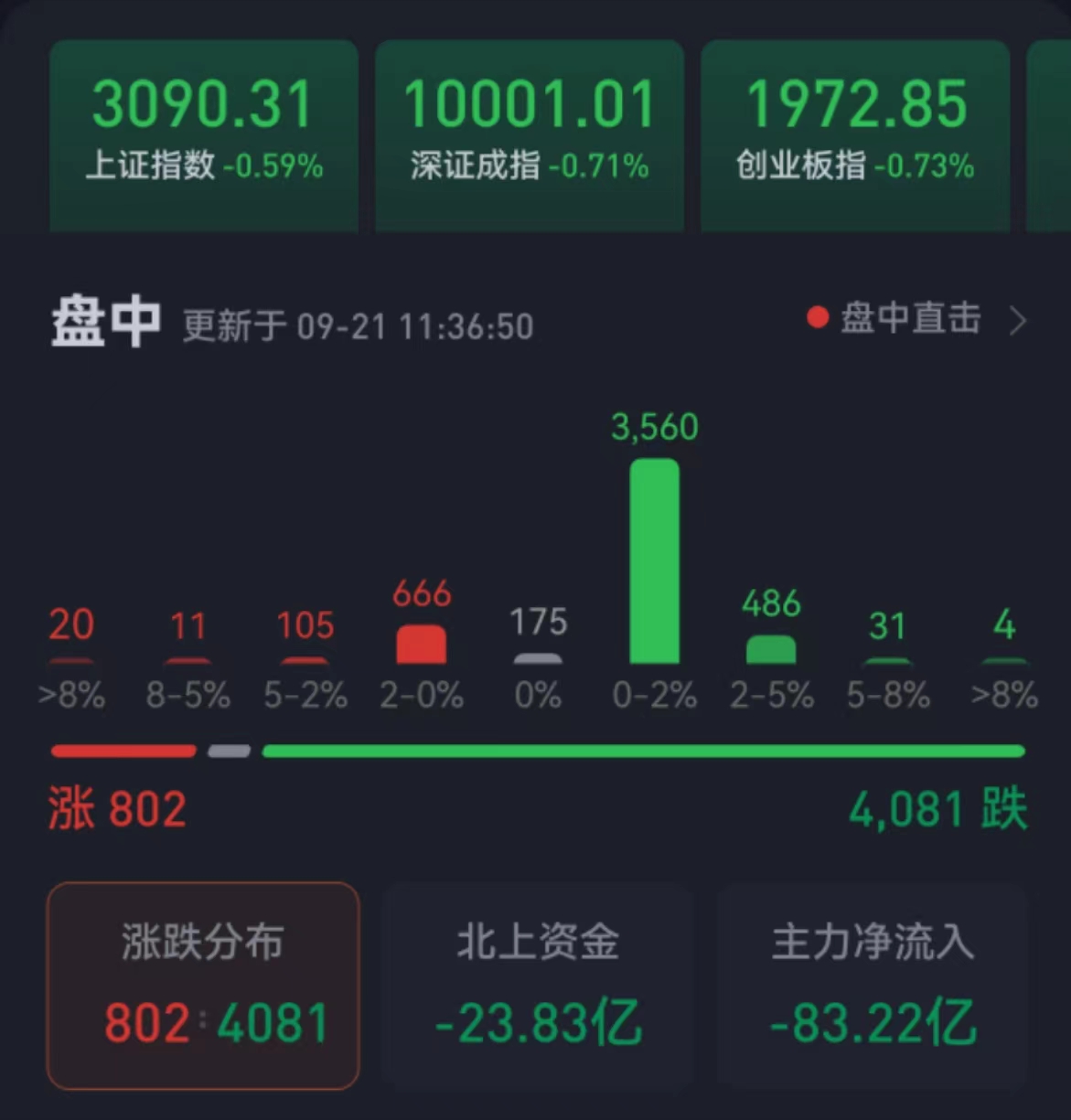Open the 上证指数 index card

point(203,133)
